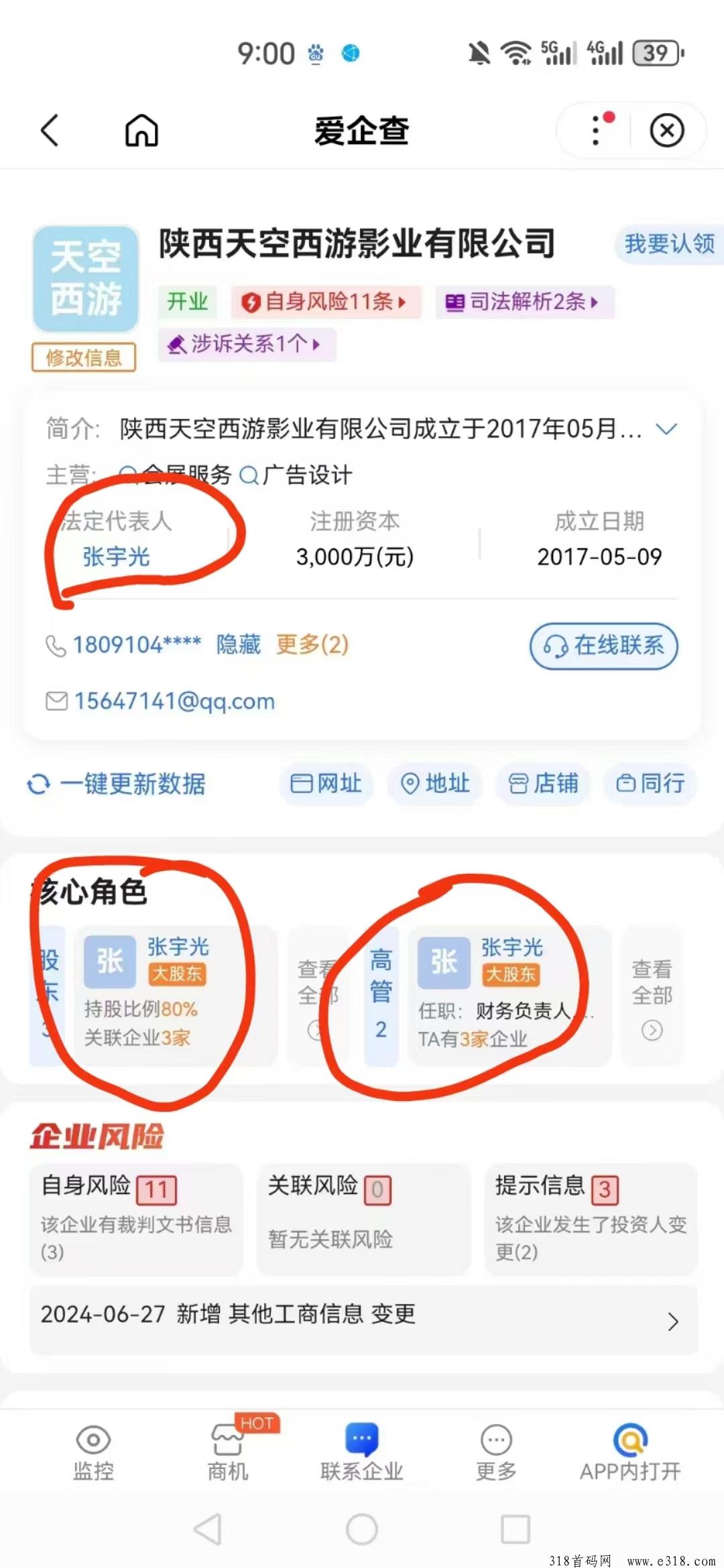Open the 自身风险 11 card

pos(136,1219)
